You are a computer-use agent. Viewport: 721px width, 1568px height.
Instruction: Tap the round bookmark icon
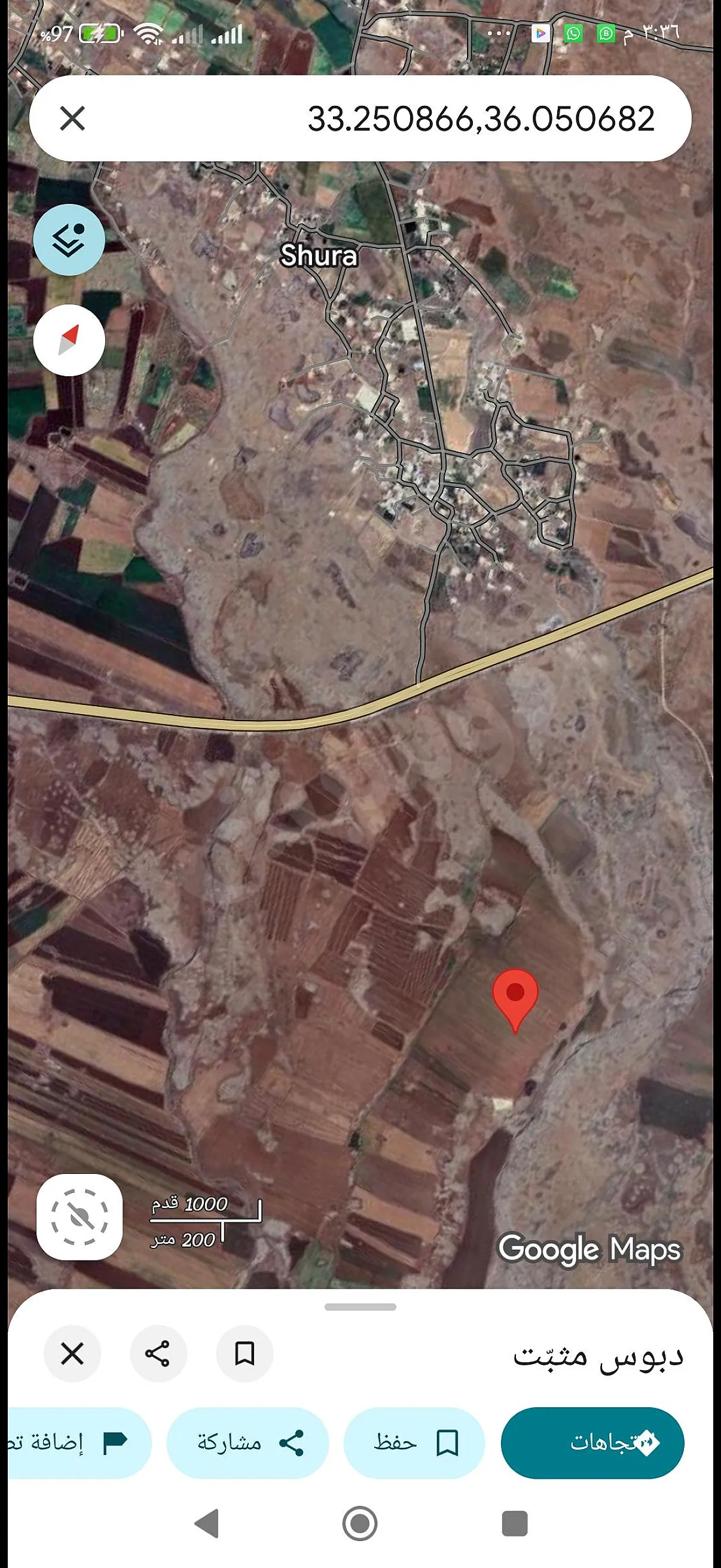245,1354
